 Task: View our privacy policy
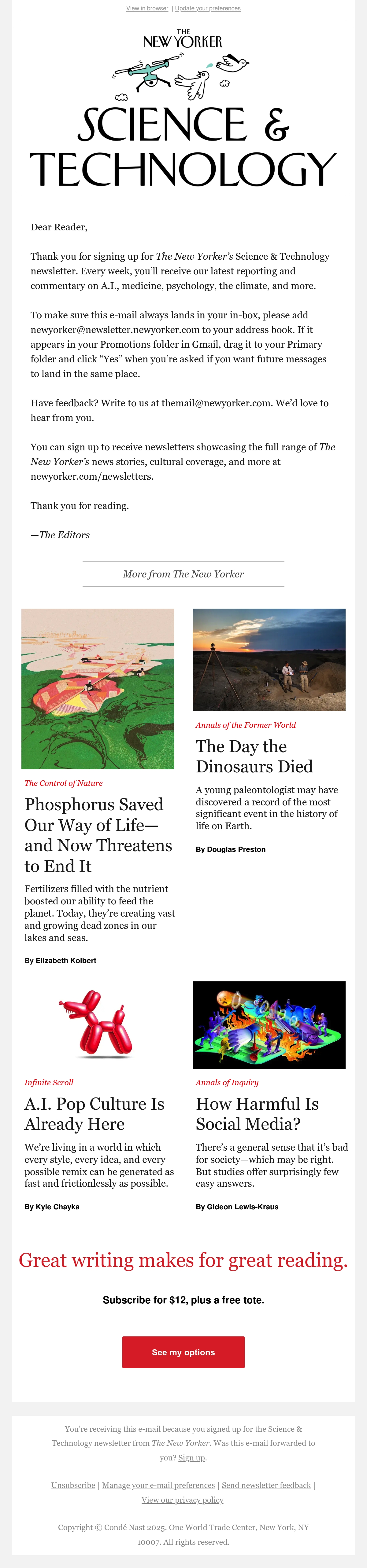click(x=182, y=1500)
